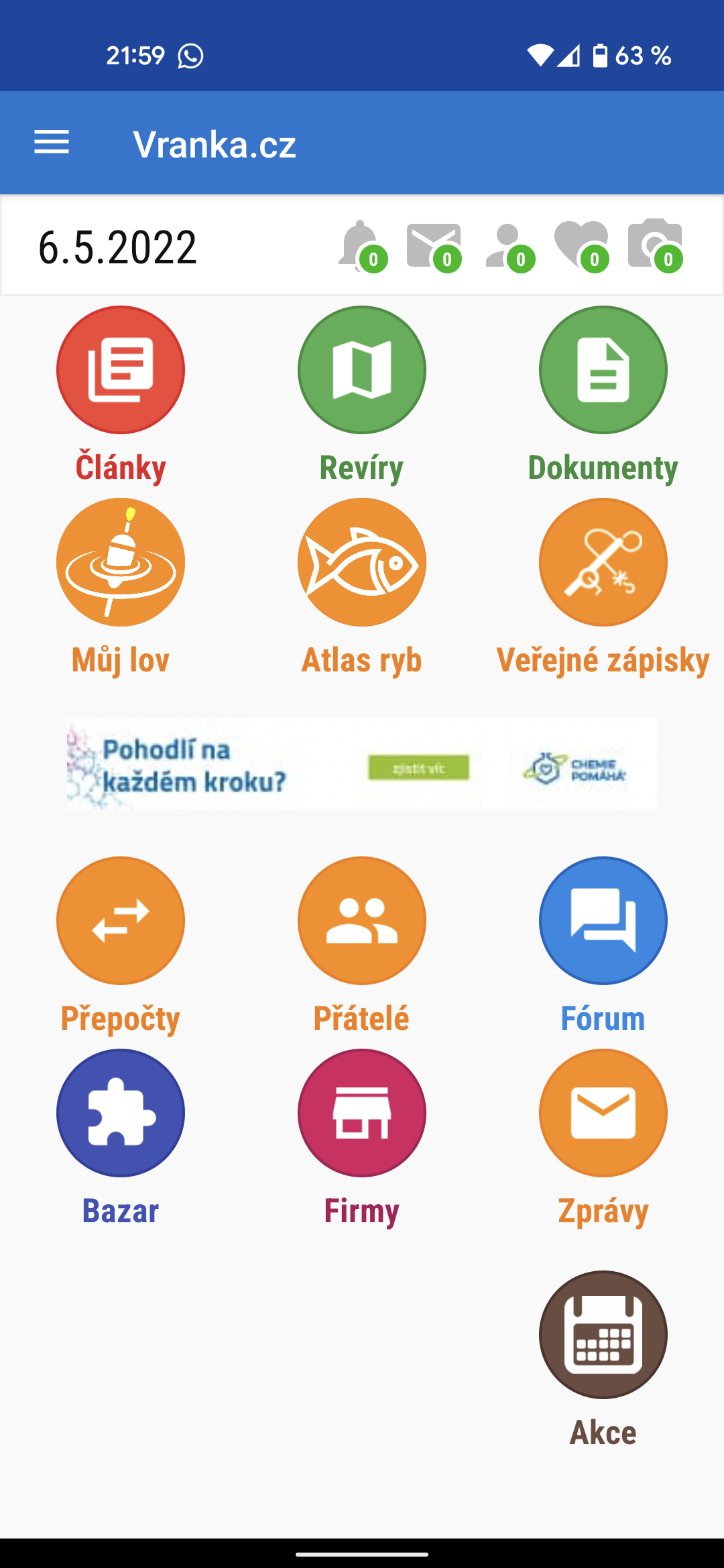Image resolution: width=724 pixels, height=1568 pixels.
Task: View Přátelé list
Action: click(362, 946)
